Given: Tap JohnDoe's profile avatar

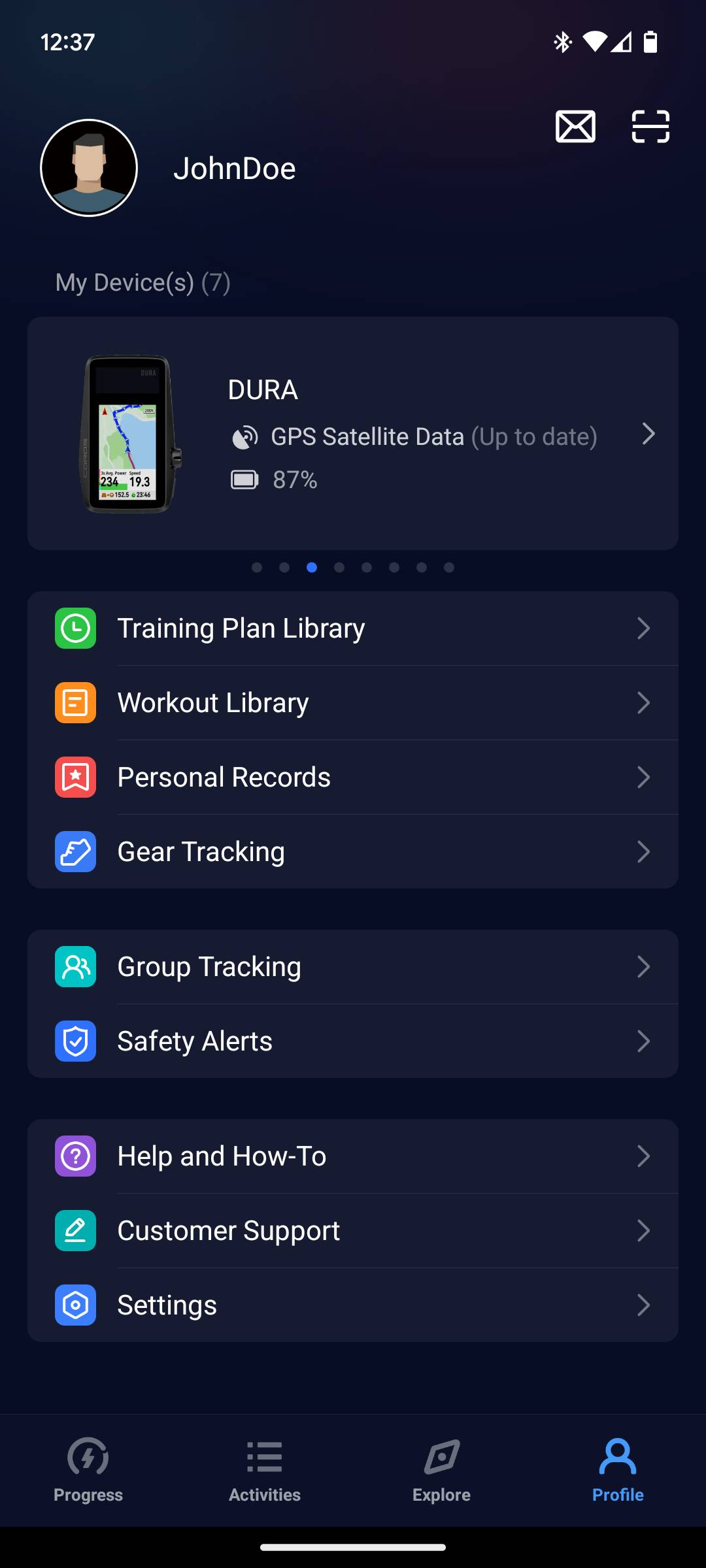Looking at the screenshot, I should [89, 168].
